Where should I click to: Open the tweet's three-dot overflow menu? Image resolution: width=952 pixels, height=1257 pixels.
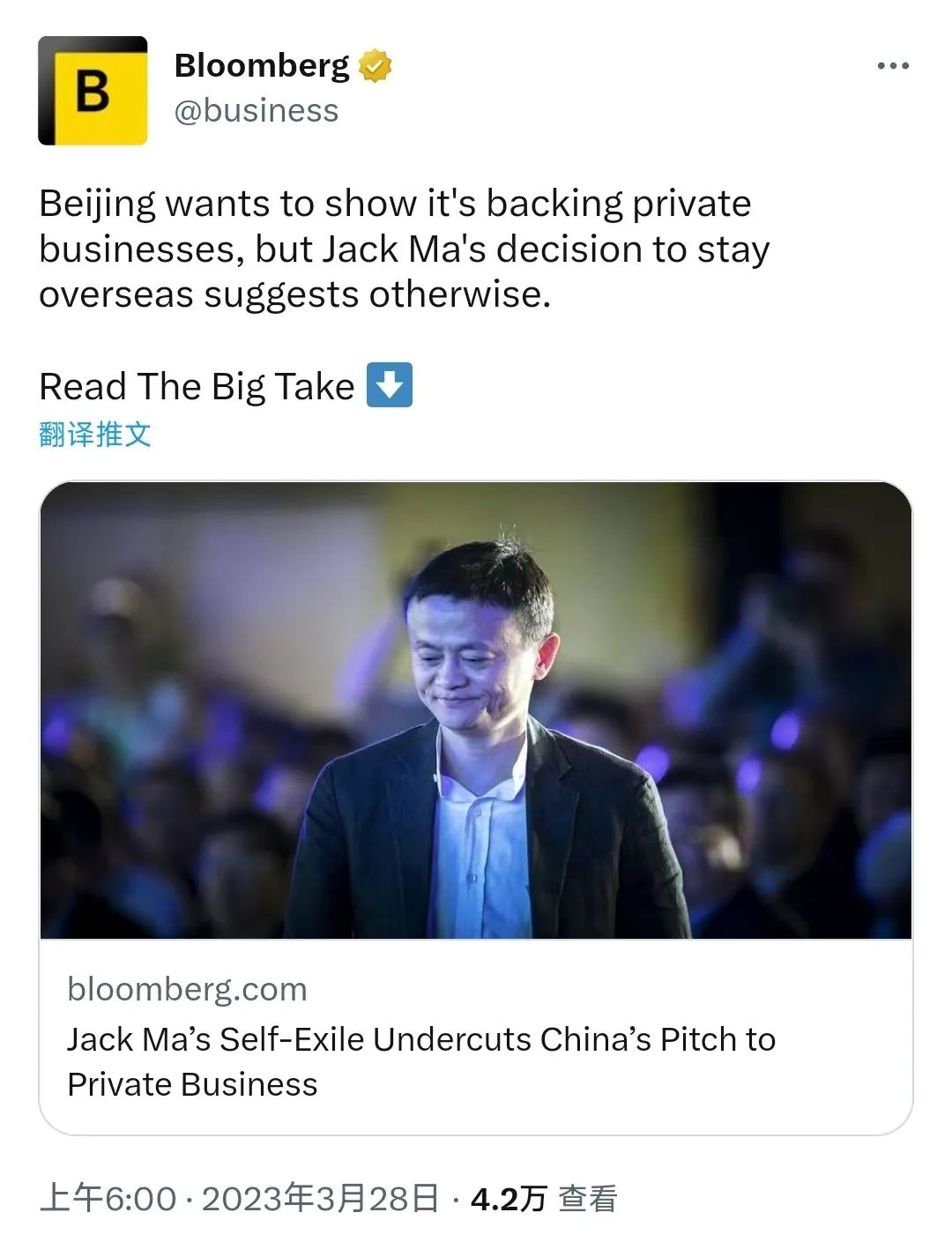[892, 66]
